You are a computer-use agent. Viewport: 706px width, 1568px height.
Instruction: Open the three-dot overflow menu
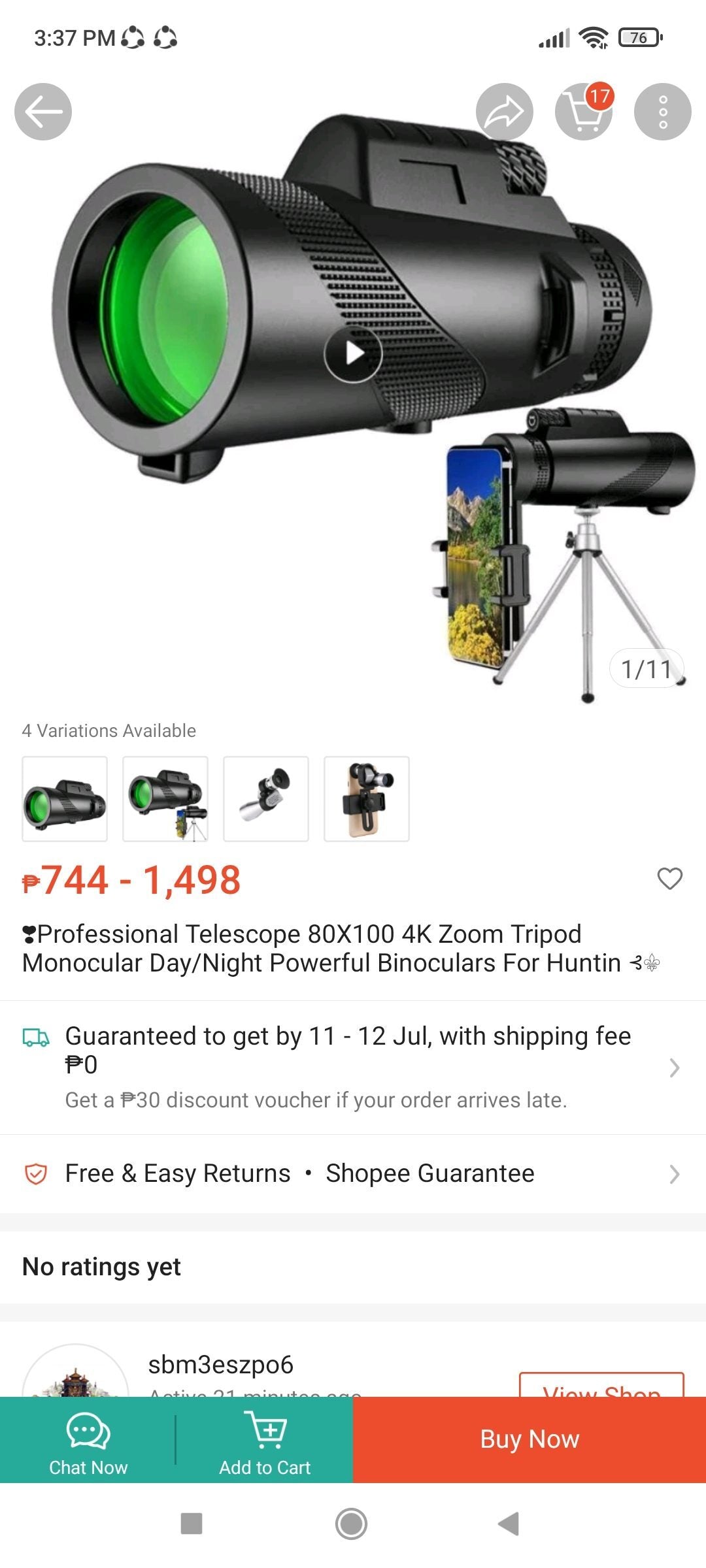click(662, 112)
